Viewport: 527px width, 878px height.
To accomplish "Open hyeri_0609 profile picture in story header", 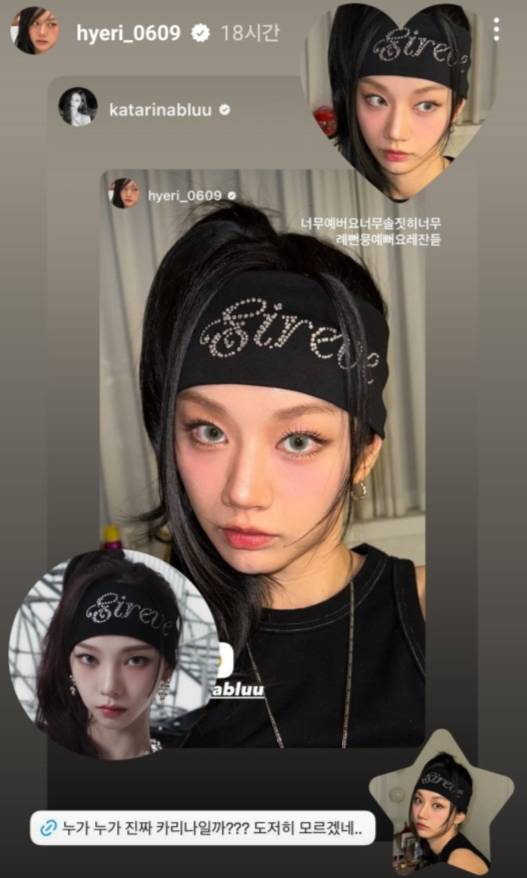I will click(x=35, y=31).
